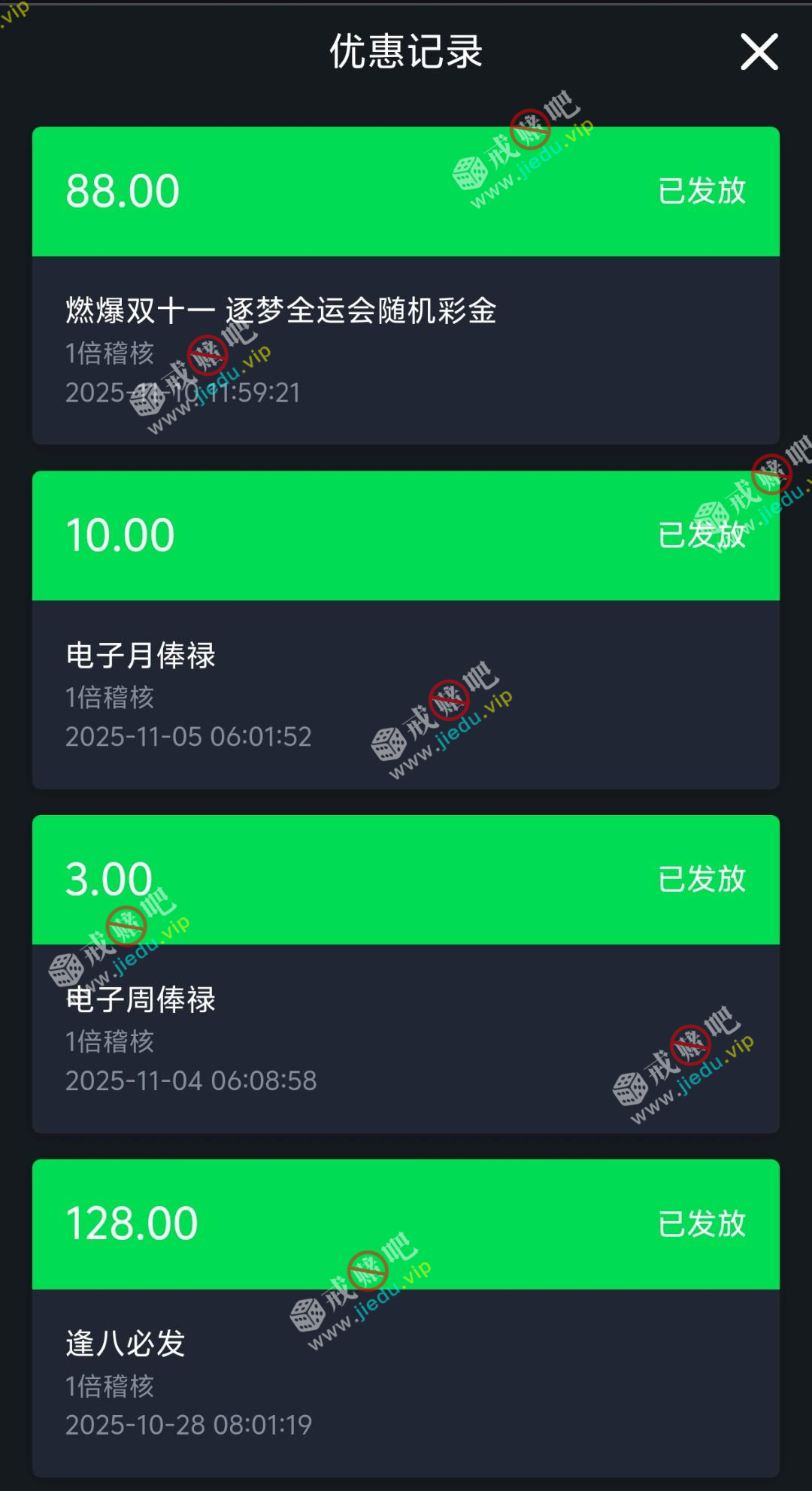Viewport: 812px width, 1491px height.
Task: Close the 优惠记录 panel
Action: (x=759, y=52)
